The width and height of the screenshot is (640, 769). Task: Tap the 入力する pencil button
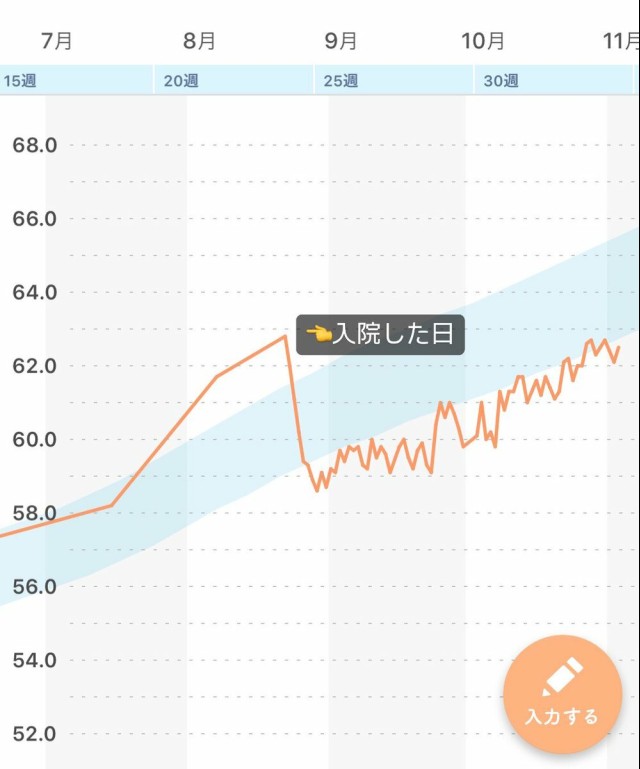(562, 694)
